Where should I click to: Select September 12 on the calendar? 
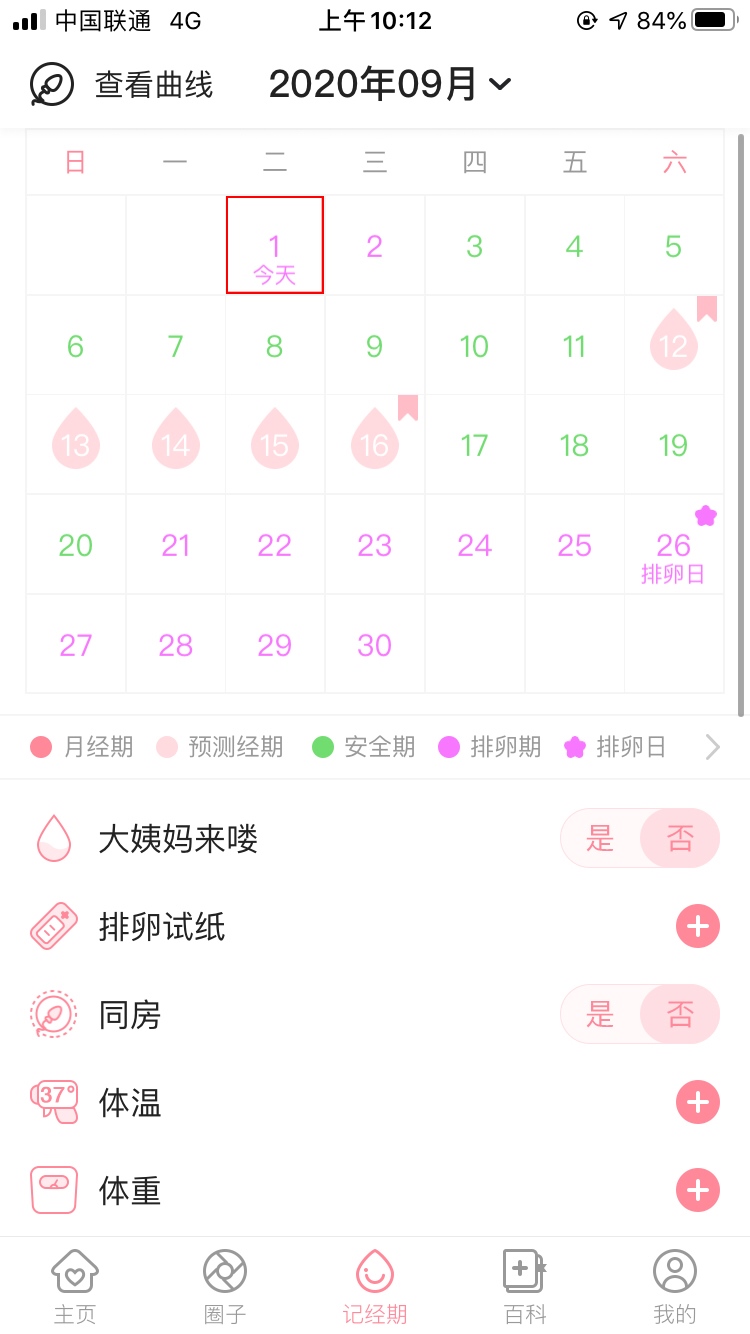674,345
